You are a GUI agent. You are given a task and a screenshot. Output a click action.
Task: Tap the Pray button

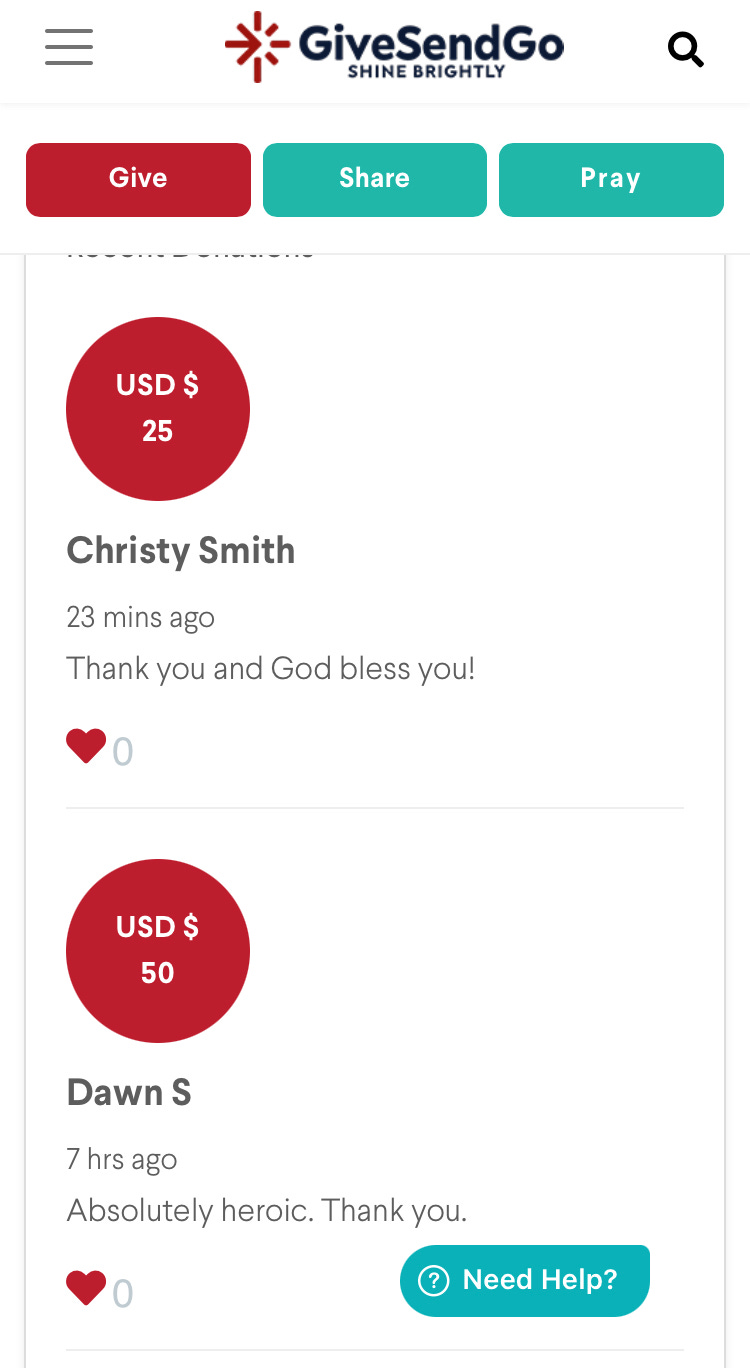pyautogui.click(x=610, y=179)
